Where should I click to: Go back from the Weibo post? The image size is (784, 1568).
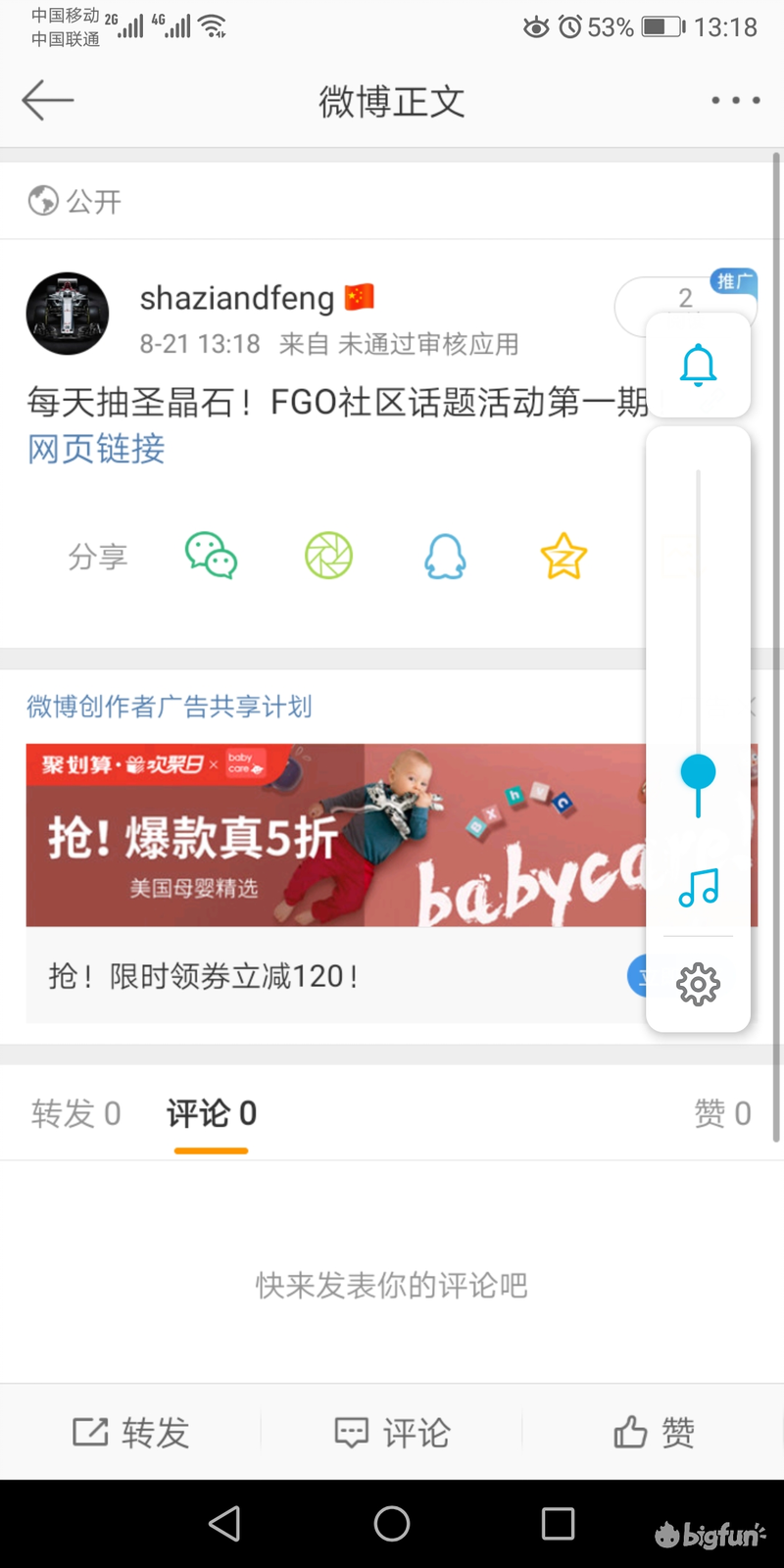click(47, 100)
